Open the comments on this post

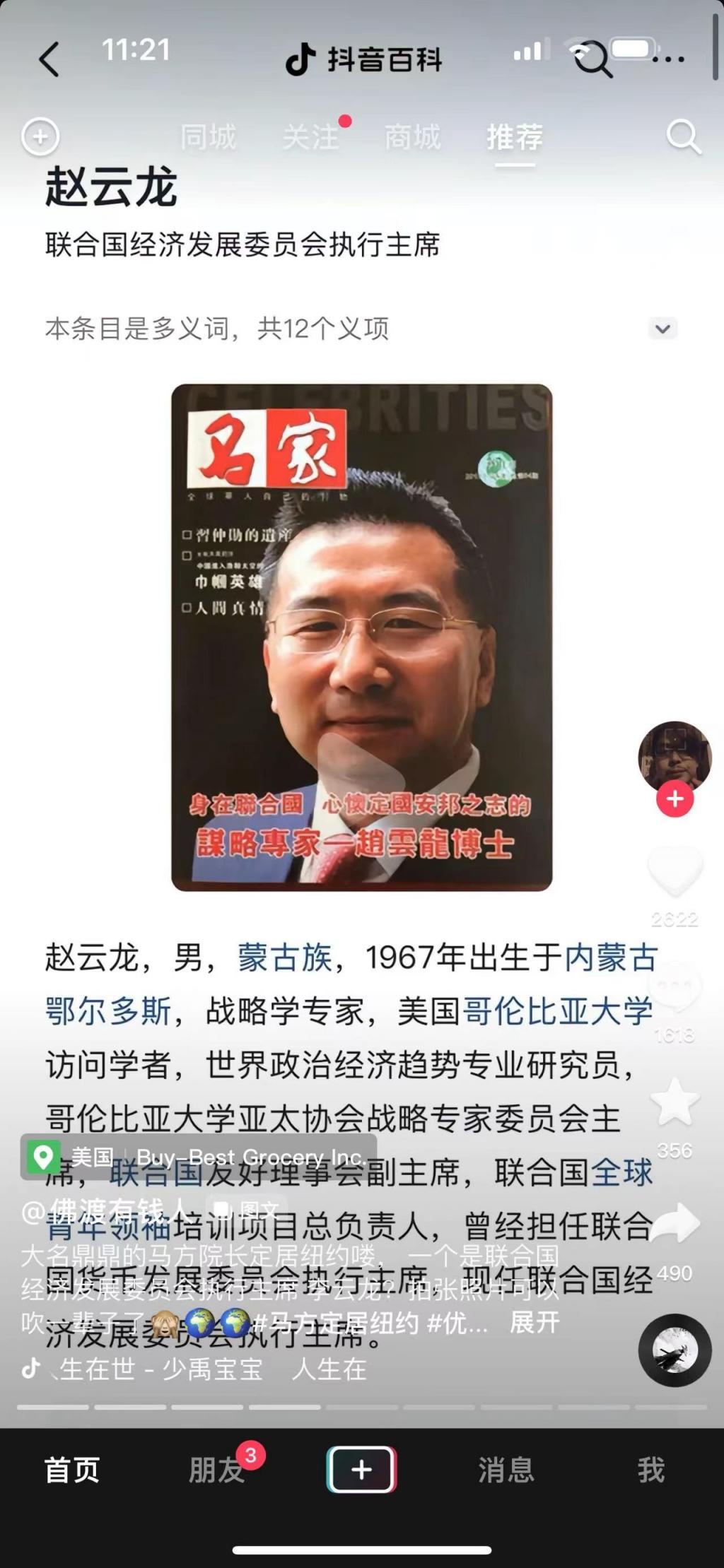coord(675,988)
